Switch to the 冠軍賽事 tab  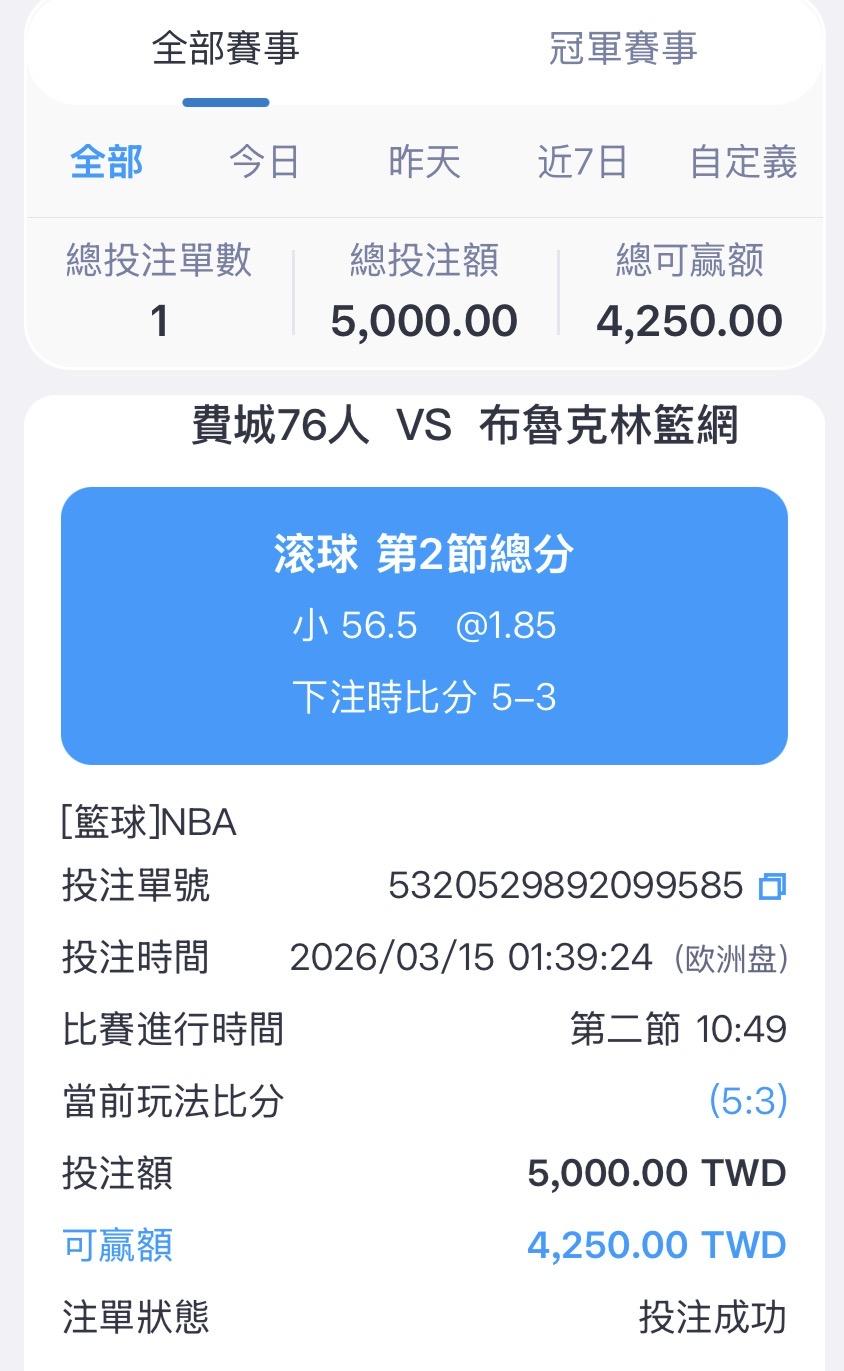click(622, 49)
